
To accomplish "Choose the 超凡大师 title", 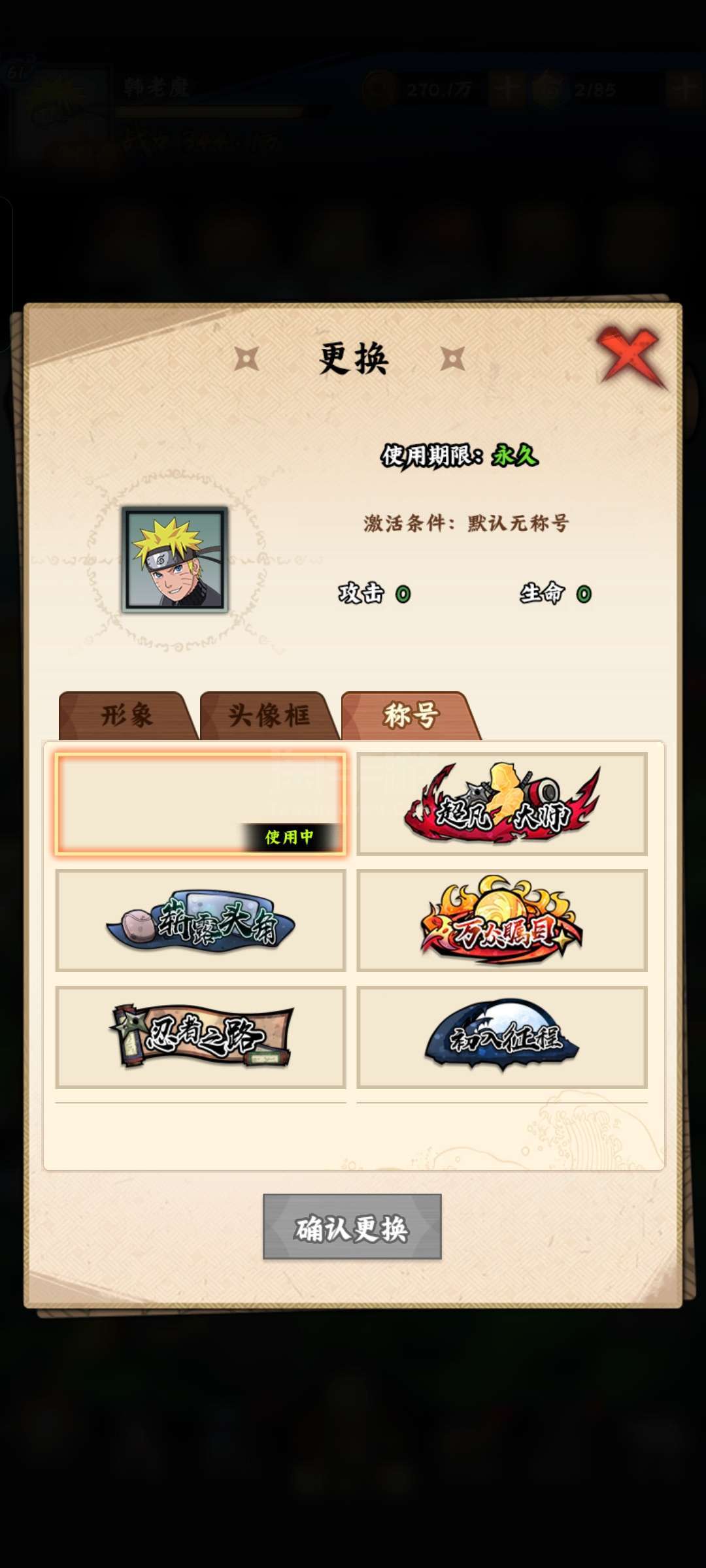I will point(502,804).
